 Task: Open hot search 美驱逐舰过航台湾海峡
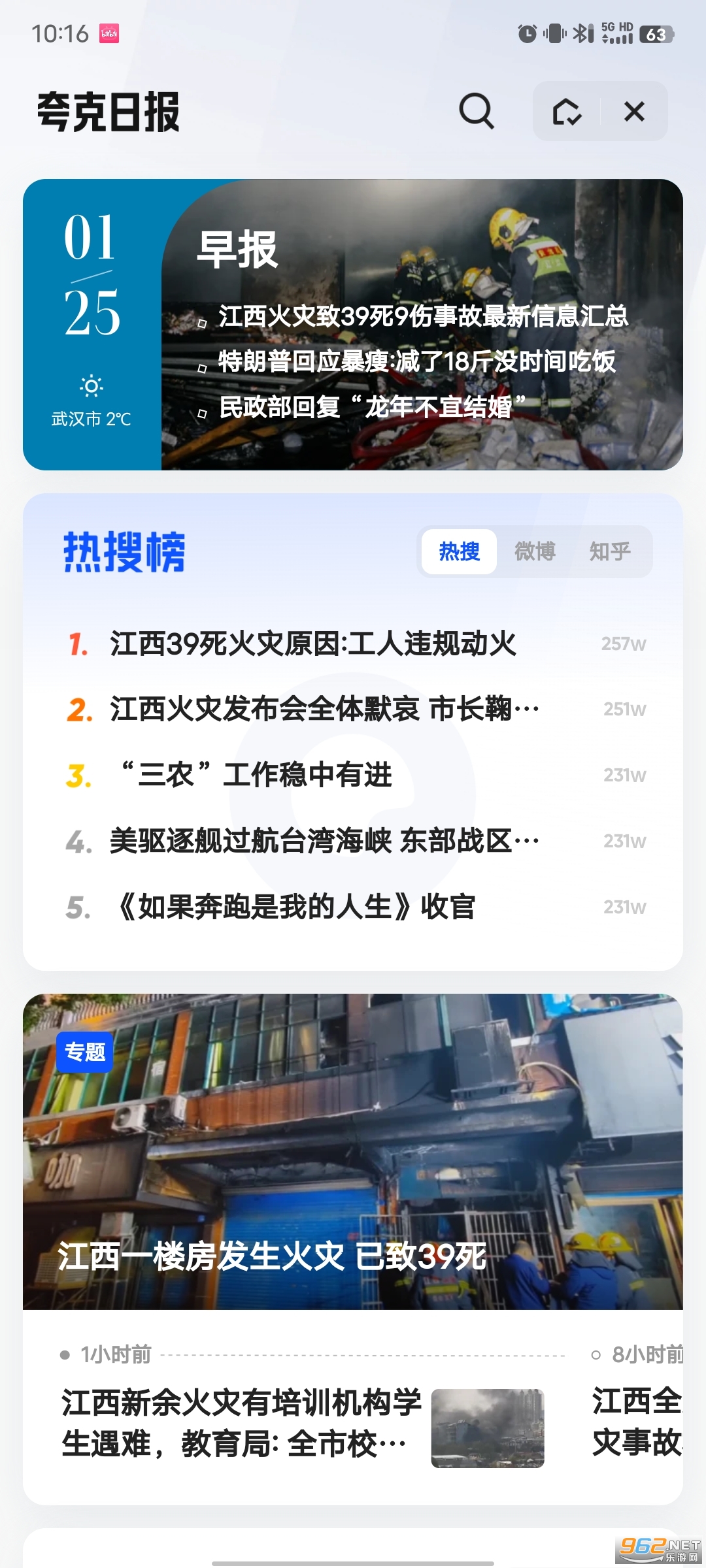coord(324,841)
